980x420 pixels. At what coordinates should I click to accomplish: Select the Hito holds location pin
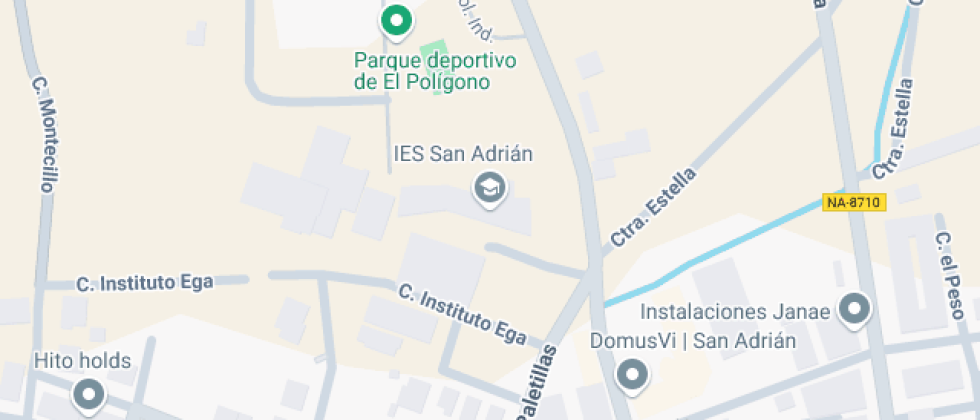[89, 395]
